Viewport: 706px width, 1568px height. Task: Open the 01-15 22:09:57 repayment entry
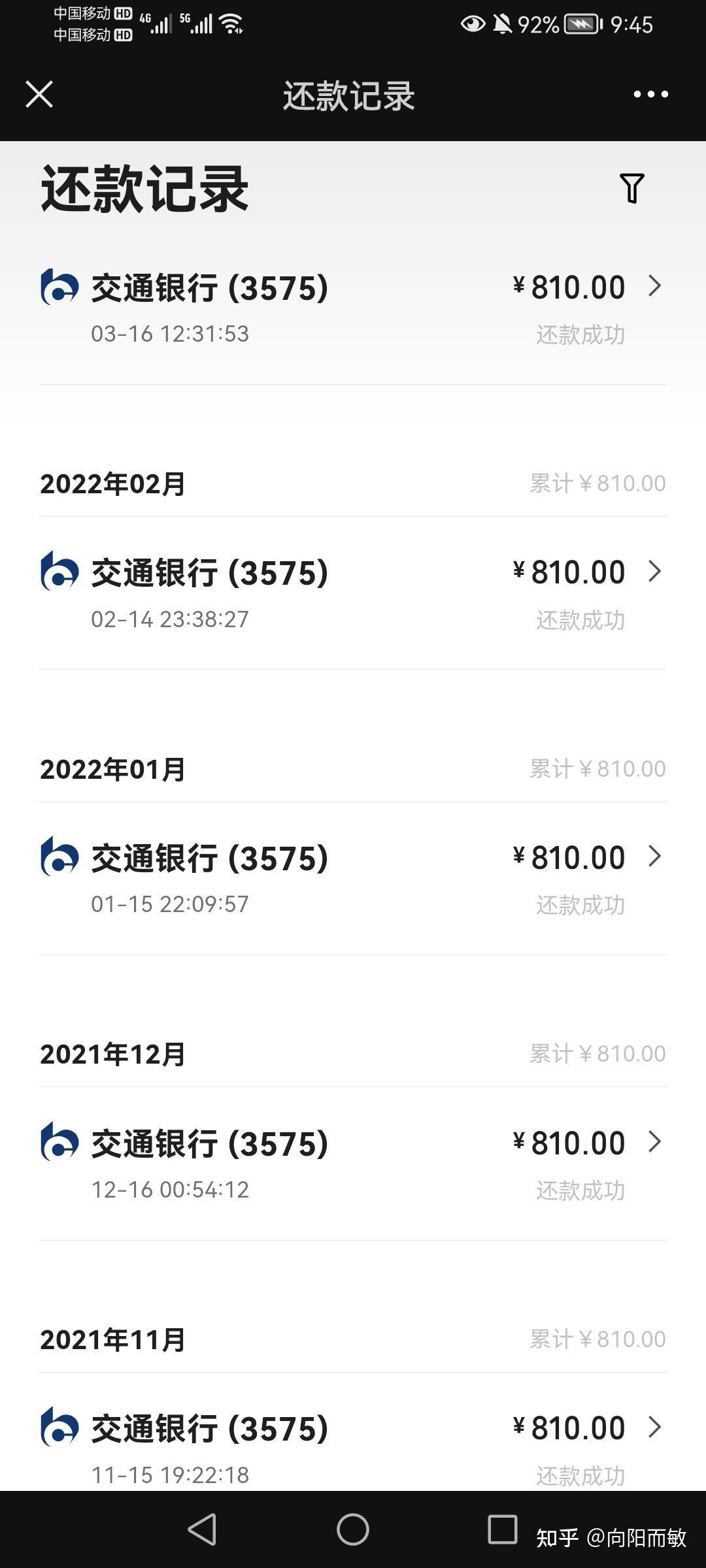(353, 879)
